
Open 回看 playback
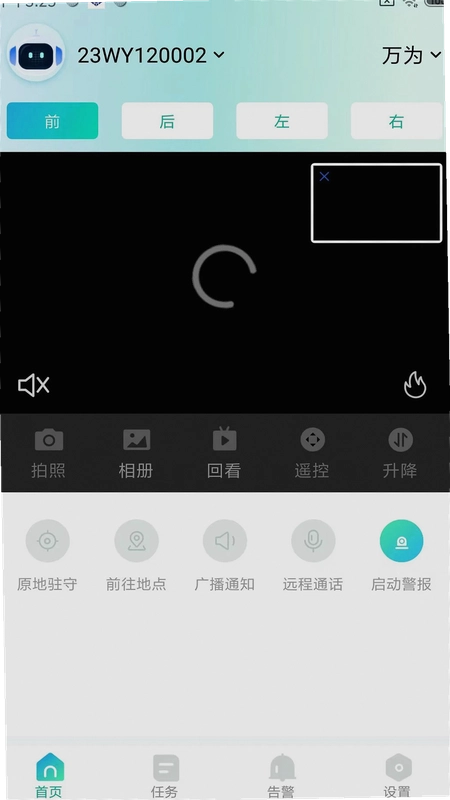[224, 453]
